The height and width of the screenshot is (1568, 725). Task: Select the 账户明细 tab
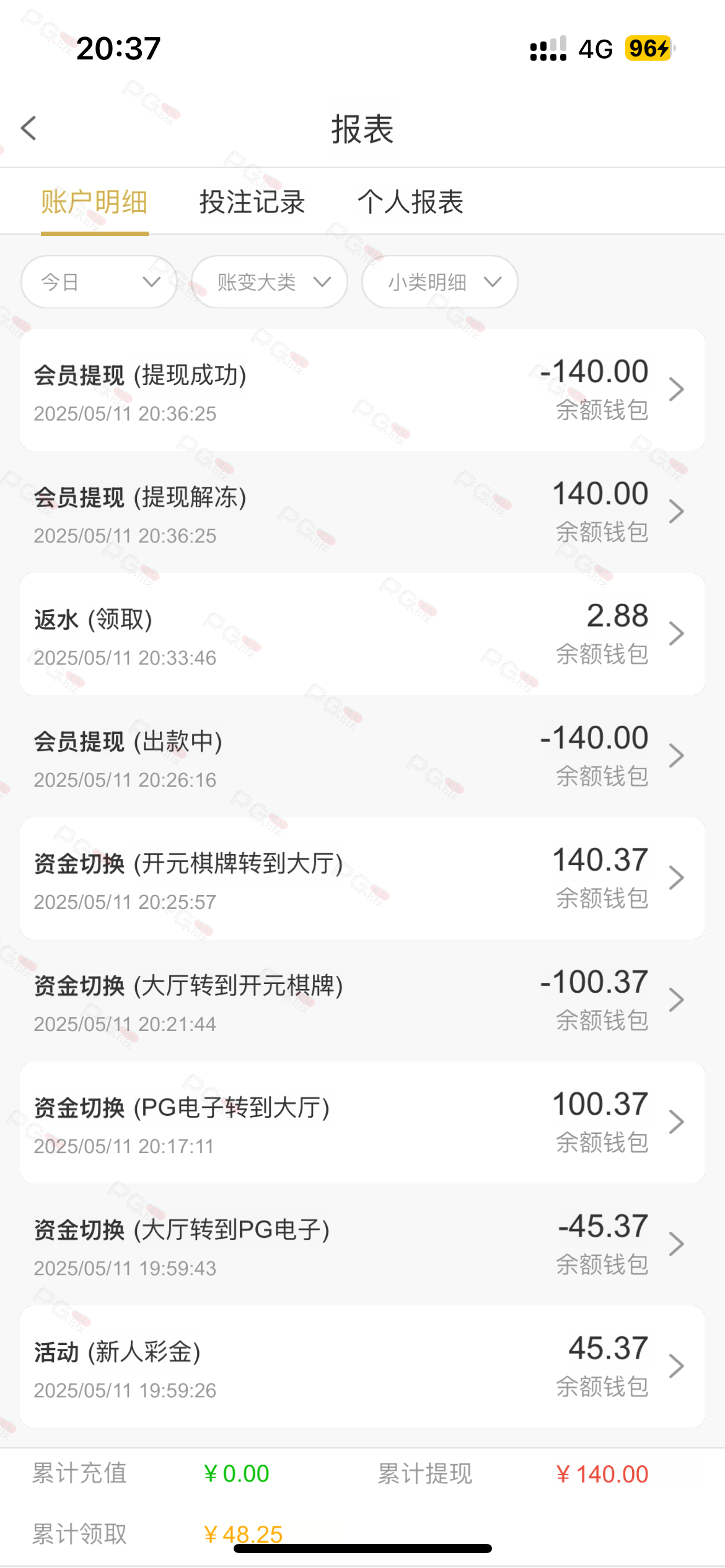click(x=94, y=202)
